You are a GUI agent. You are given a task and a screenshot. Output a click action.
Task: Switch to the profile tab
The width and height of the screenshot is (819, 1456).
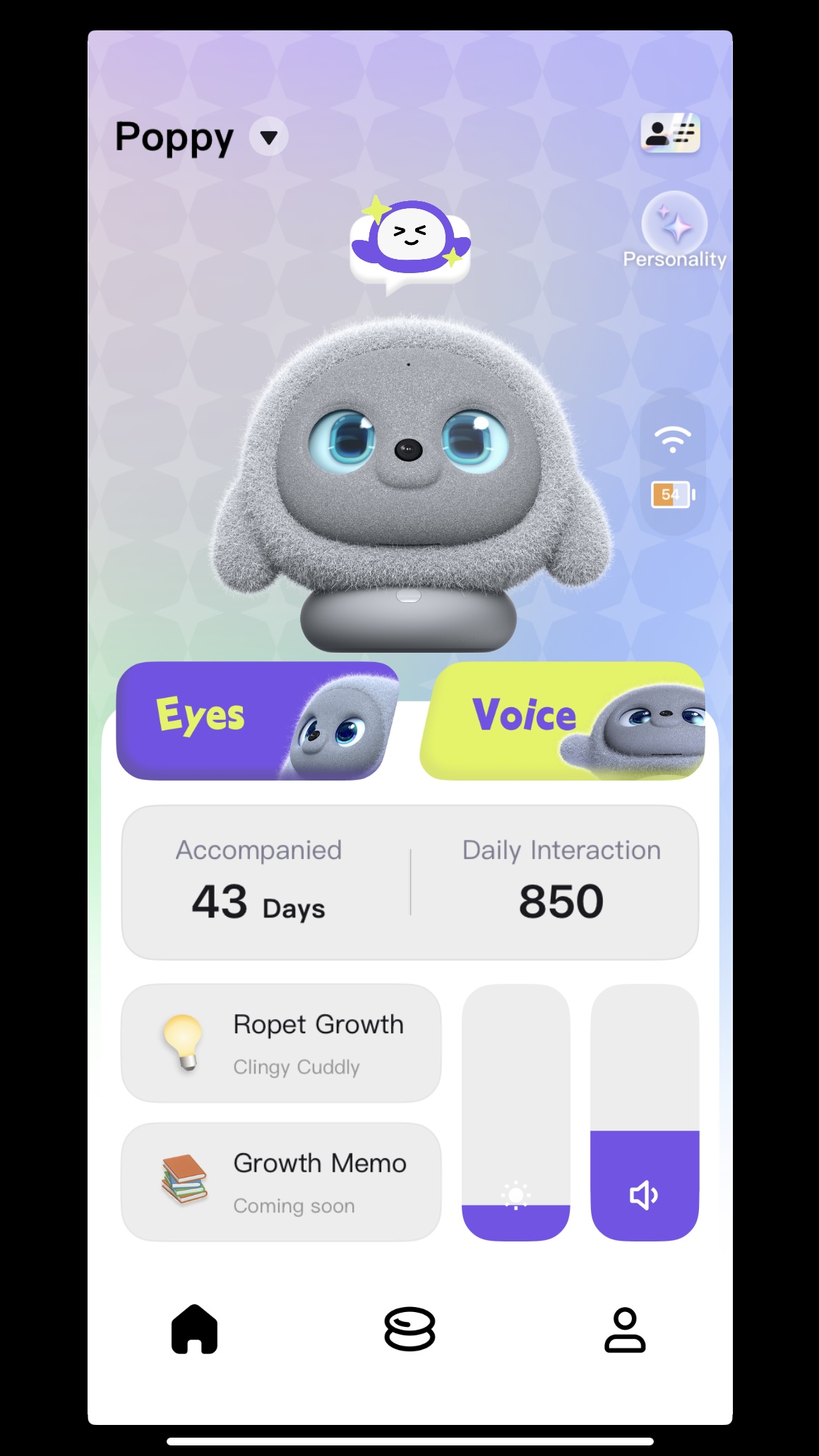point(625,1329)
